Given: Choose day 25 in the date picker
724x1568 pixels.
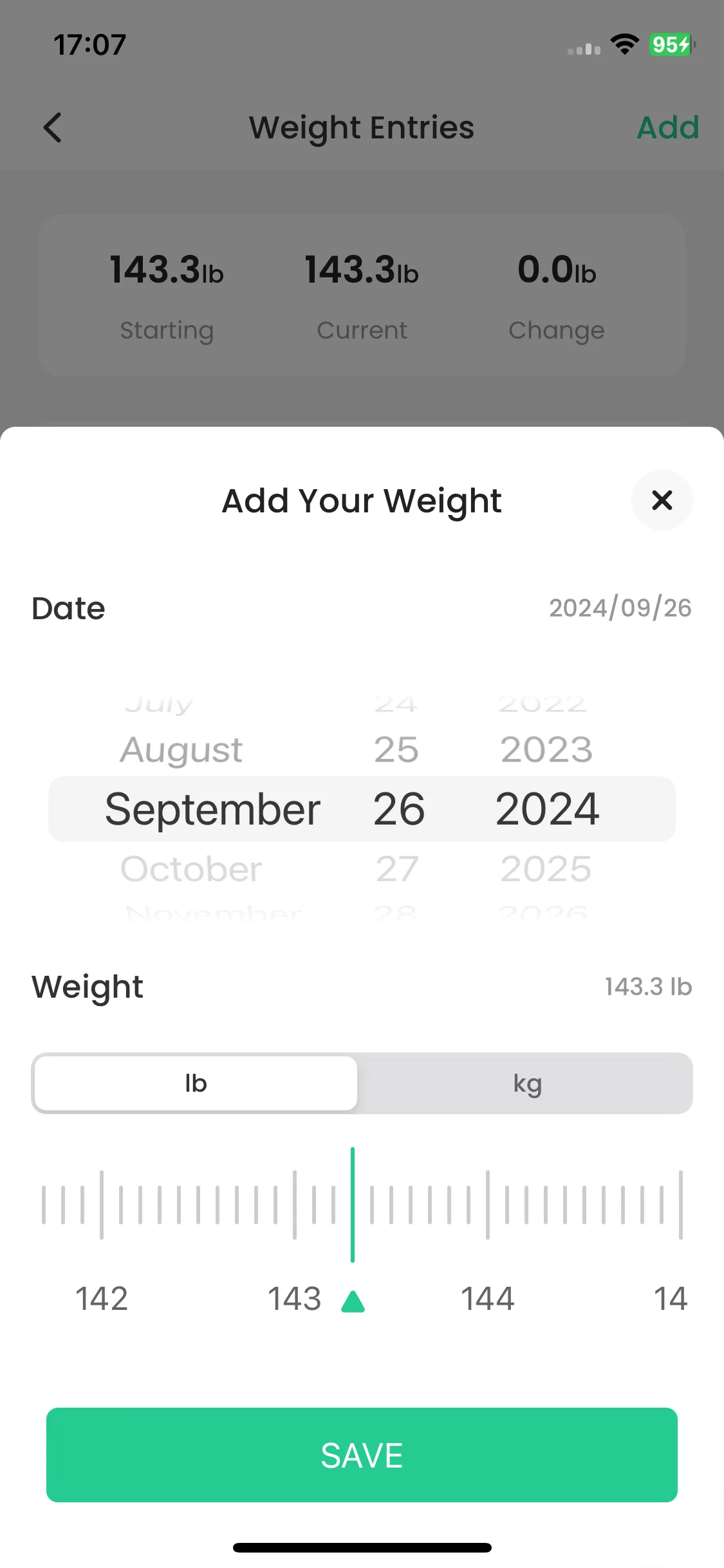Looking at the screenshot, I should click(x=396, y=750).
